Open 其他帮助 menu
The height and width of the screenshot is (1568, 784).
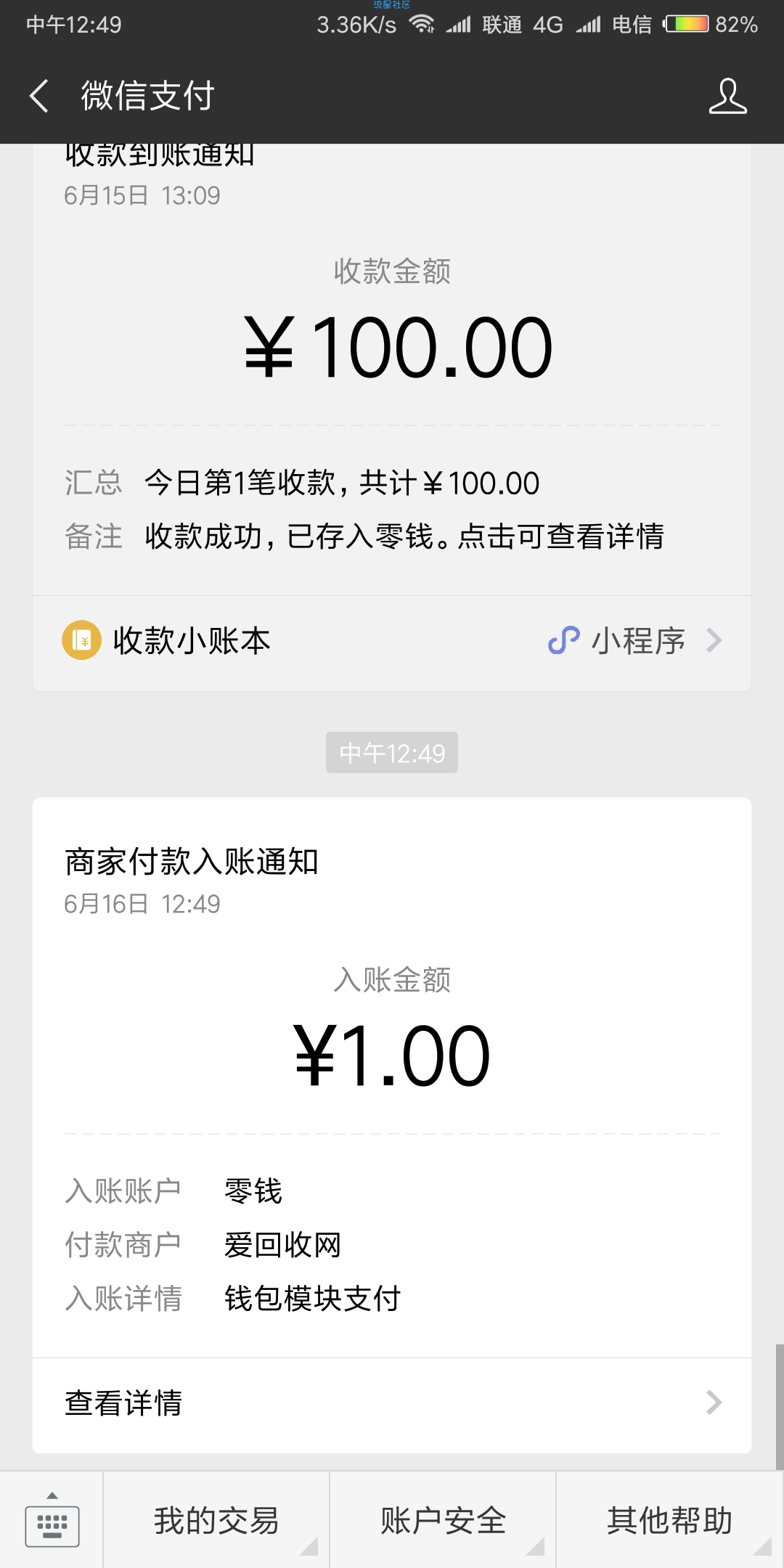point(670,1520)
